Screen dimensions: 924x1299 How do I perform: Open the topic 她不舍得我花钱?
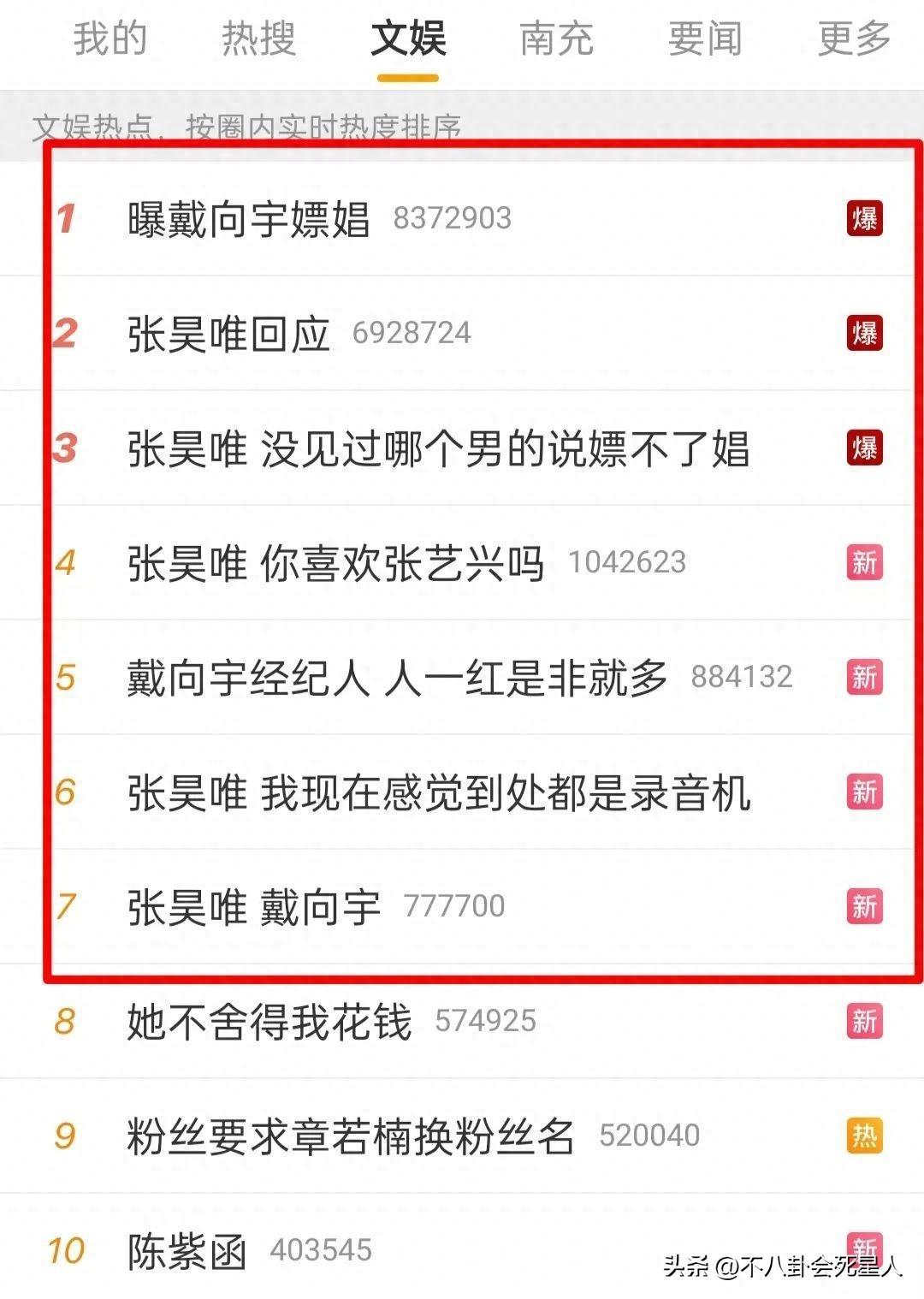tap(269, 1023)
